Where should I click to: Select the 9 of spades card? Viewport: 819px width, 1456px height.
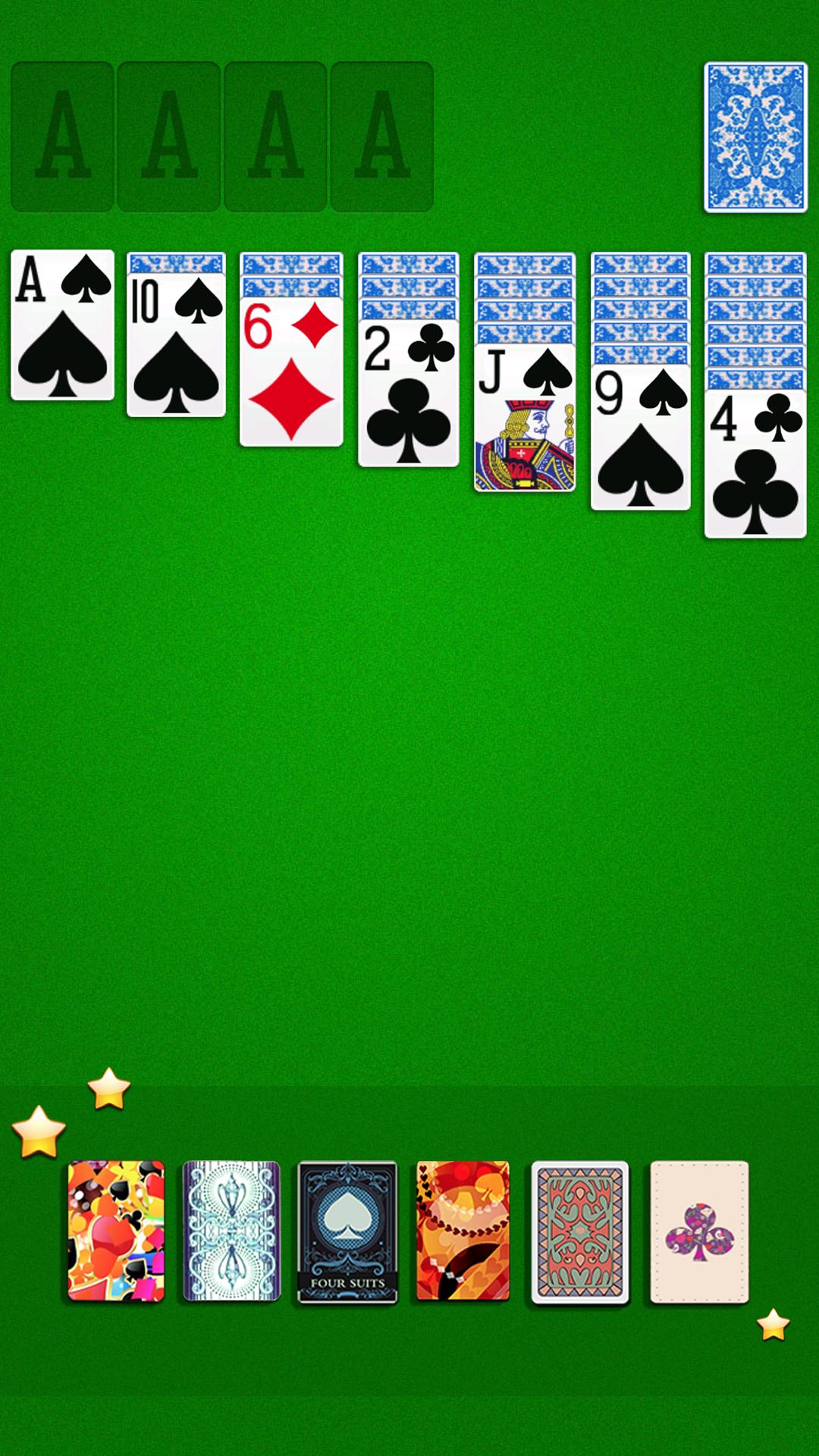click(640, 438)
